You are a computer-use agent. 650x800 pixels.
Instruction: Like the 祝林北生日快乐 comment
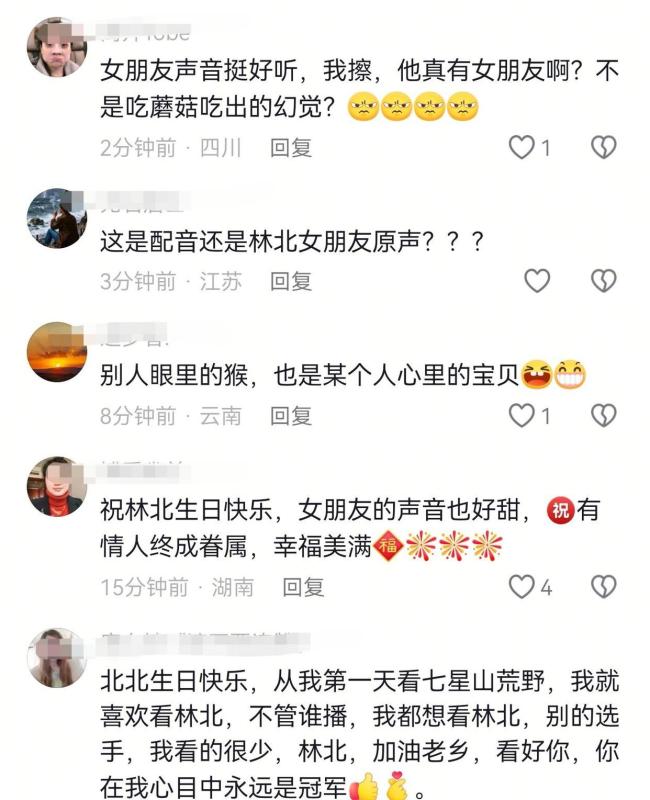[x=522, y=587]
